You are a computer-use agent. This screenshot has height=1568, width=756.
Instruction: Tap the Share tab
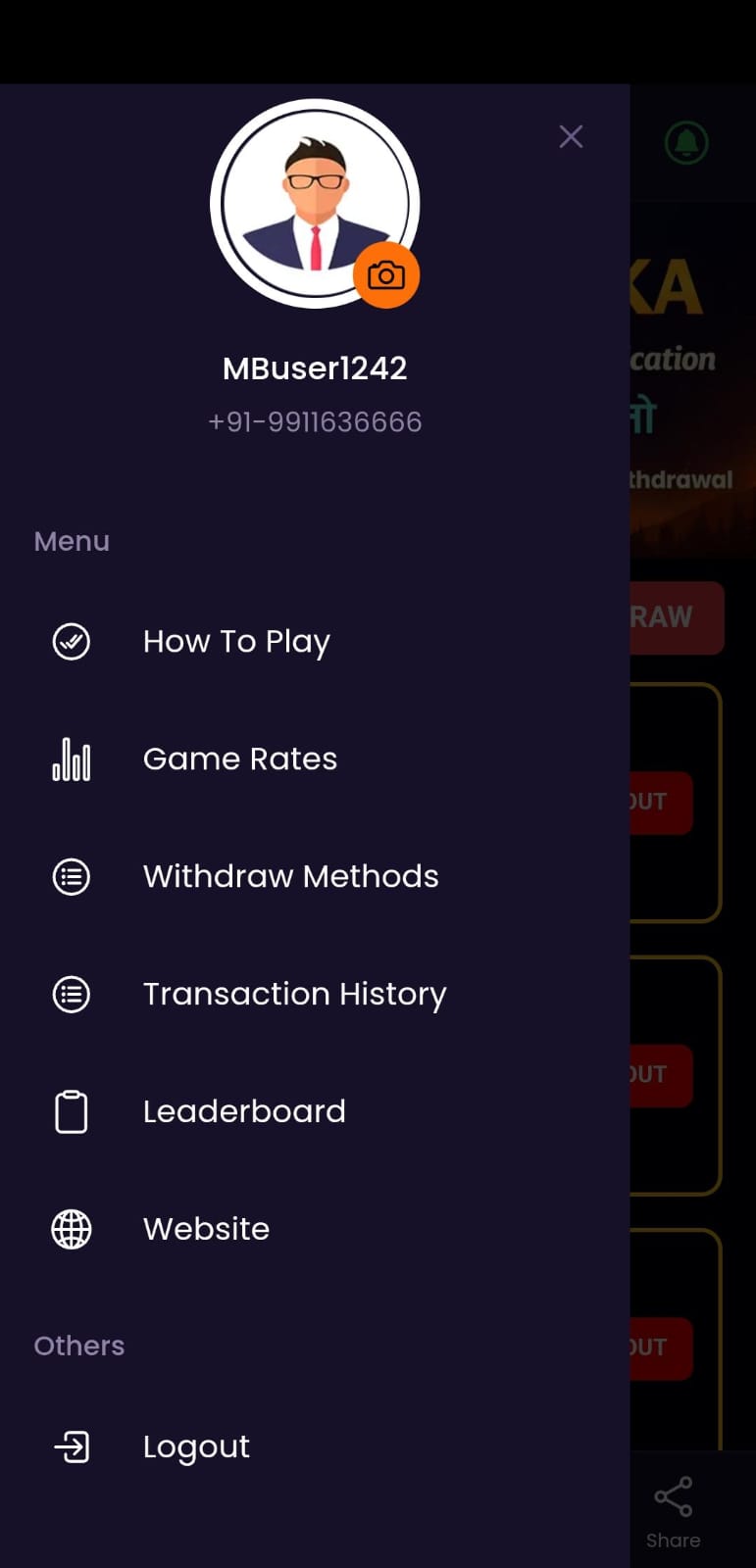pos(674,1511)
